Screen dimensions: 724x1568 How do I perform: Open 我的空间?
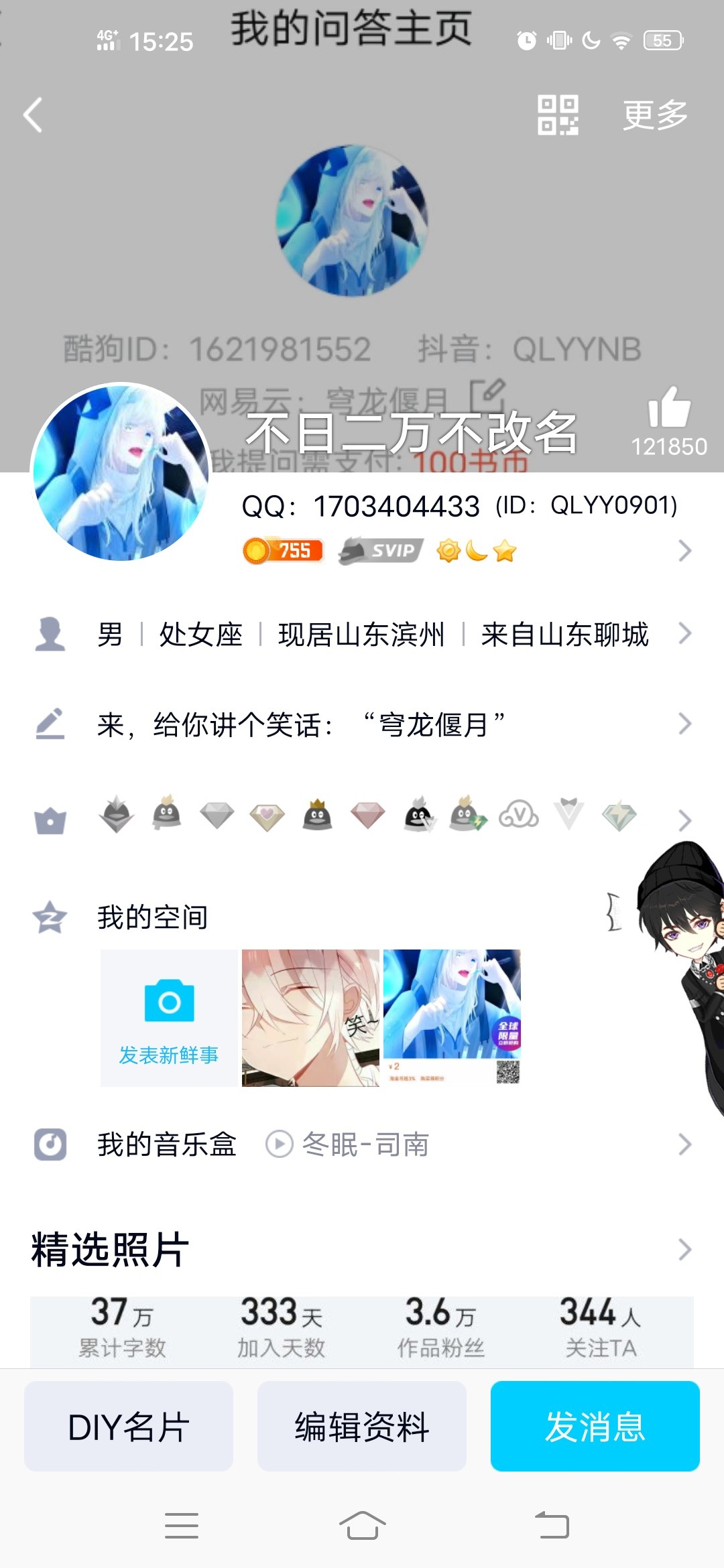pyautogui.click(x=153, y=917)
